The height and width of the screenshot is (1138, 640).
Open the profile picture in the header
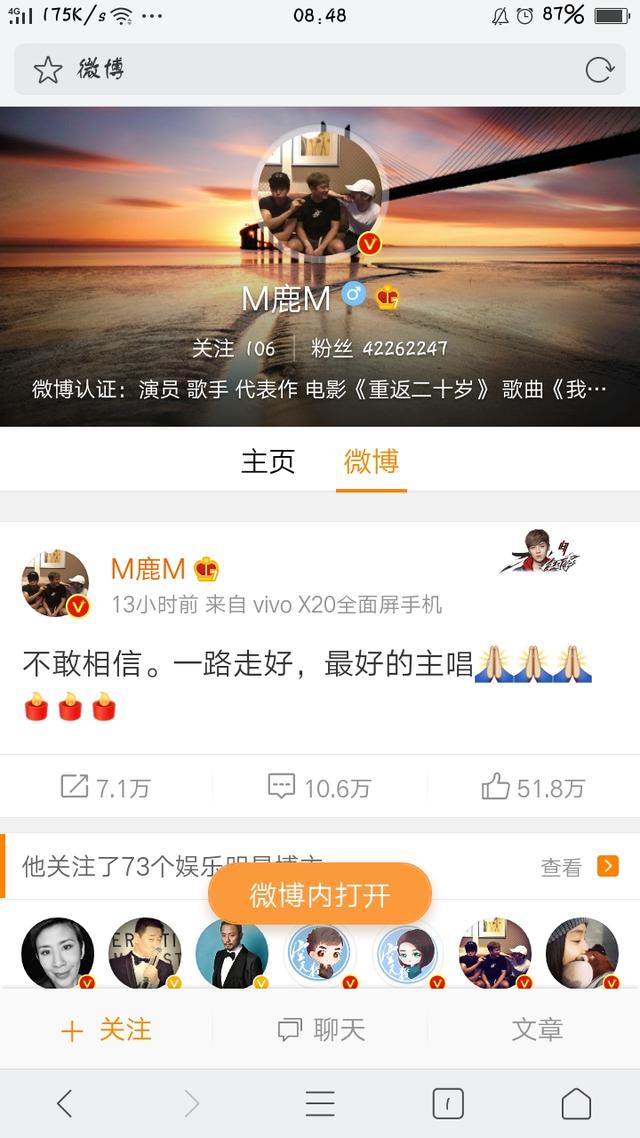(x=320, y=197)
